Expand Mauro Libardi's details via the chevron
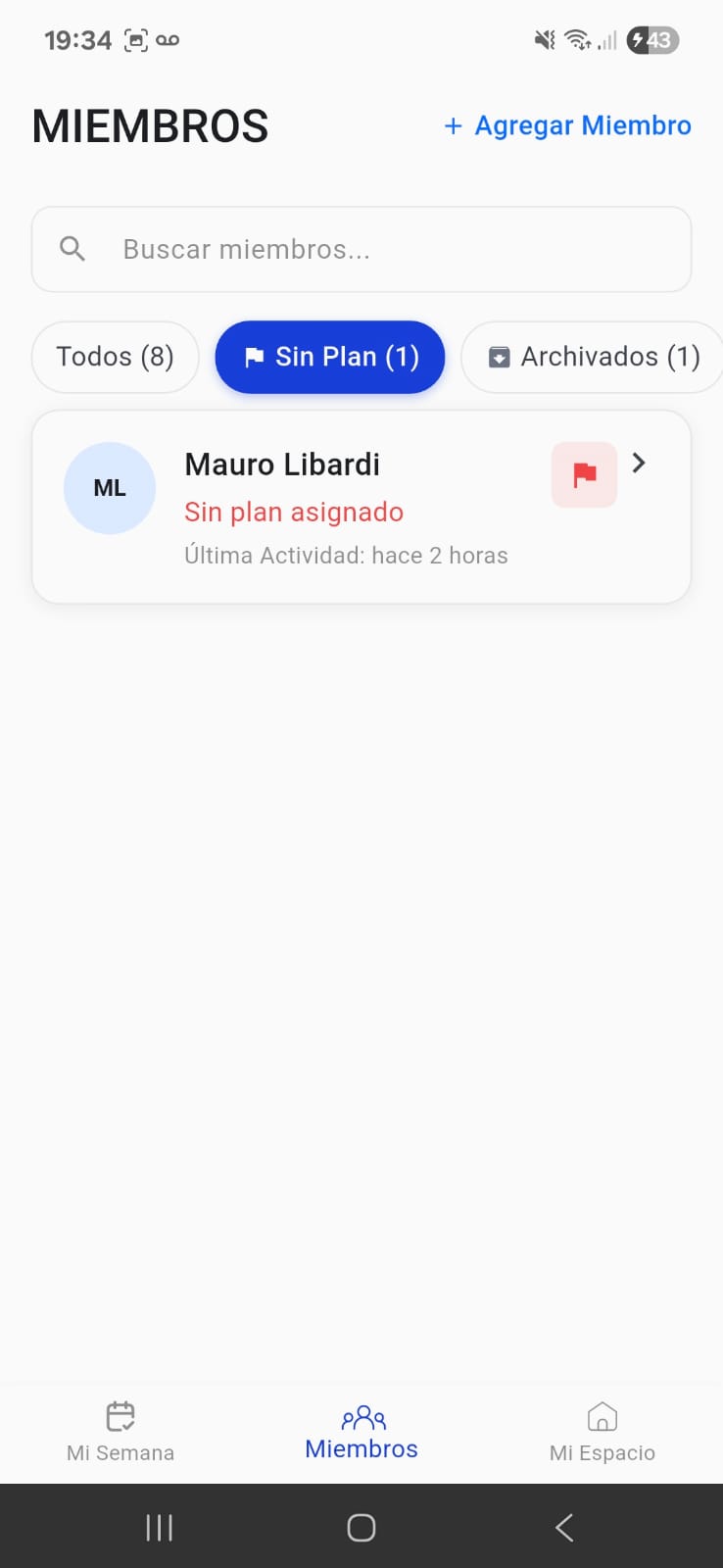The height and width of the screenshot is (1568, 723). click(x=639, y=463)
